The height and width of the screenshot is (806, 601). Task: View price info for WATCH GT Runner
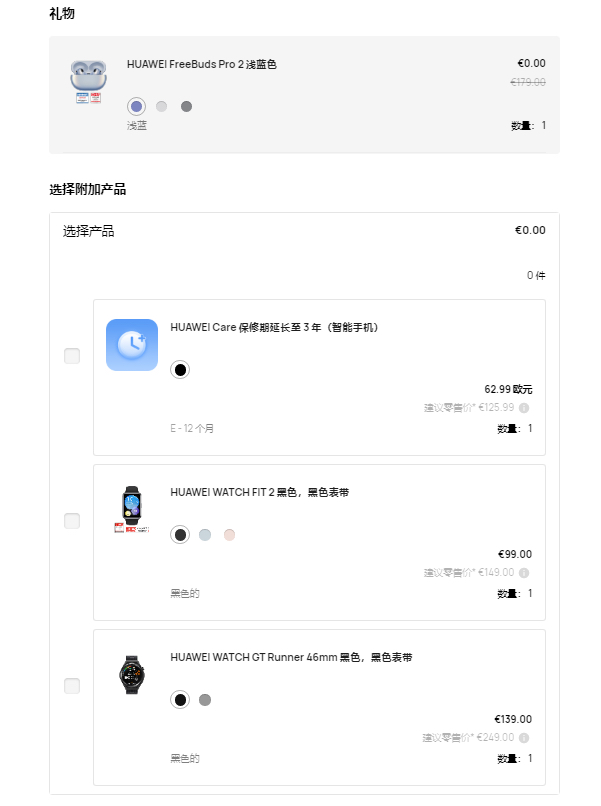(524, 738)
